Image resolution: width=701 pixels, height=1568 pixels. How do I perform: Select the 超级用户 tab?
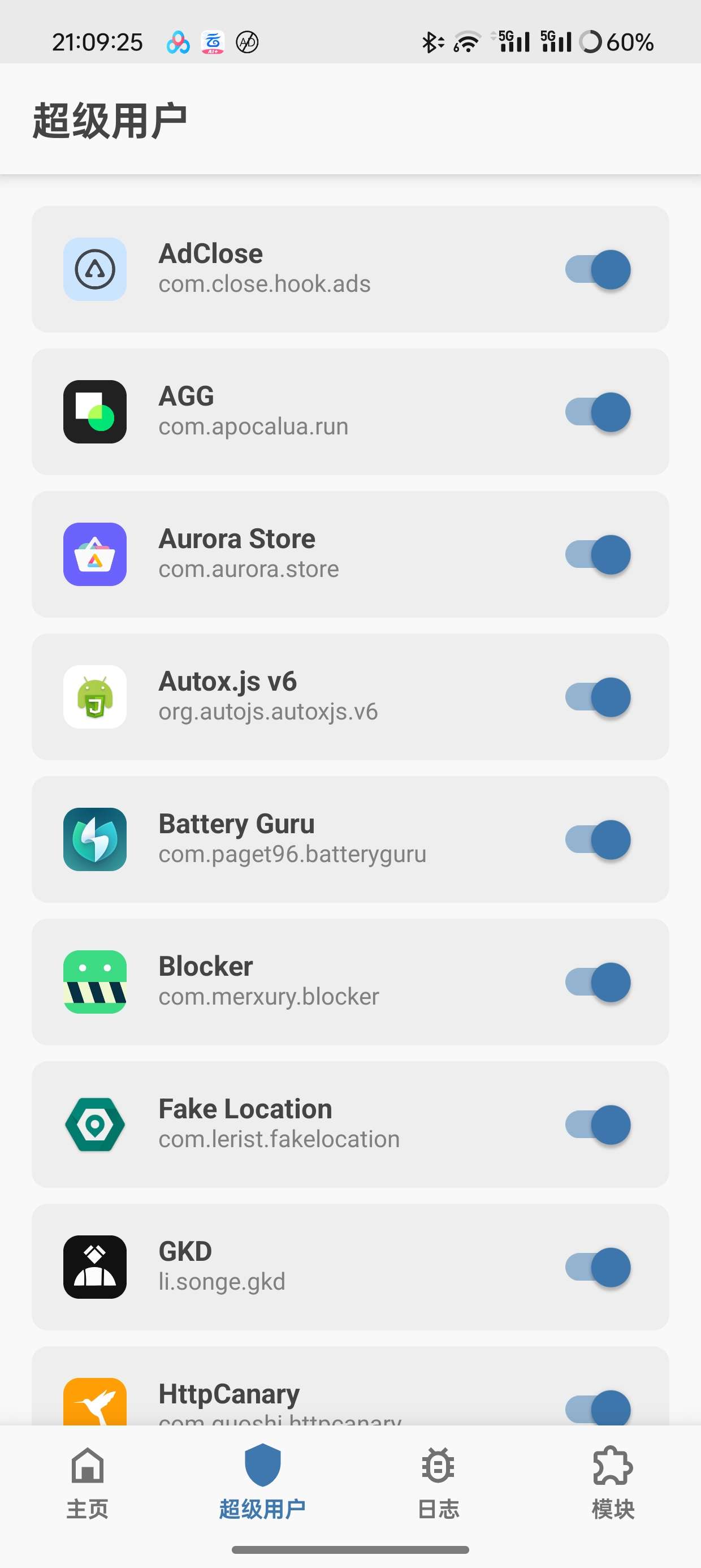262,1481
